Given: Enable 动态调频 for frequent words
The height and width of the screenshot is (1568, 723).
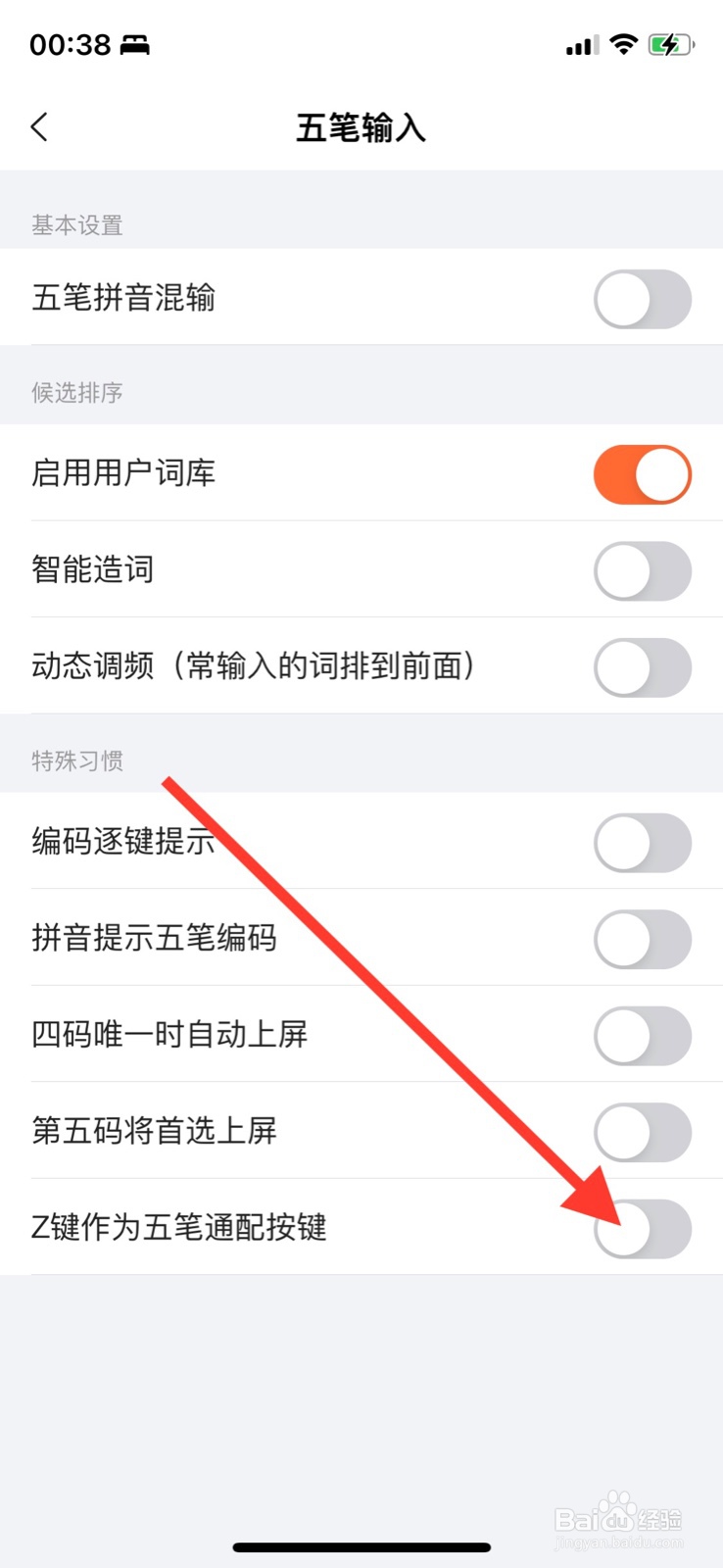Looking at the screenshot, I should tap(642, 667).
